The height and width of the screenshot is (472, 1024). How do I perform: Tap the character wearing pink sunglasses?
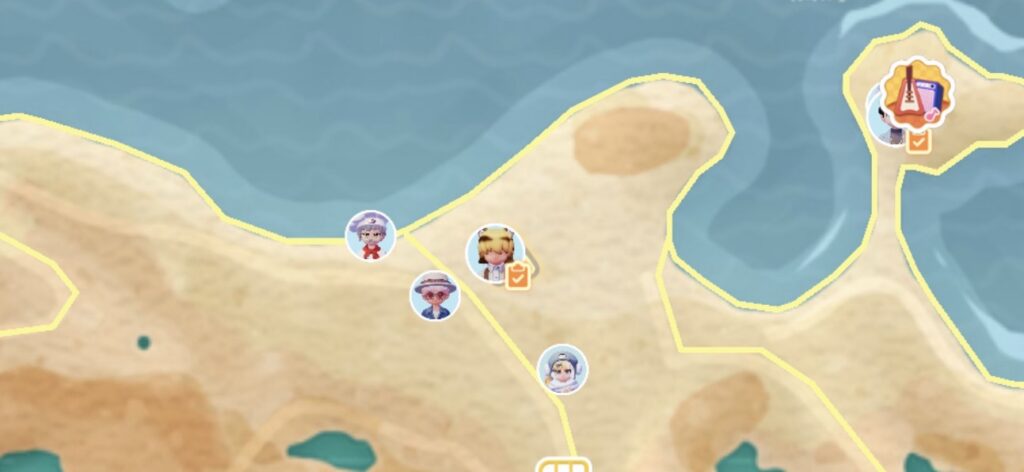coord(435,295)
